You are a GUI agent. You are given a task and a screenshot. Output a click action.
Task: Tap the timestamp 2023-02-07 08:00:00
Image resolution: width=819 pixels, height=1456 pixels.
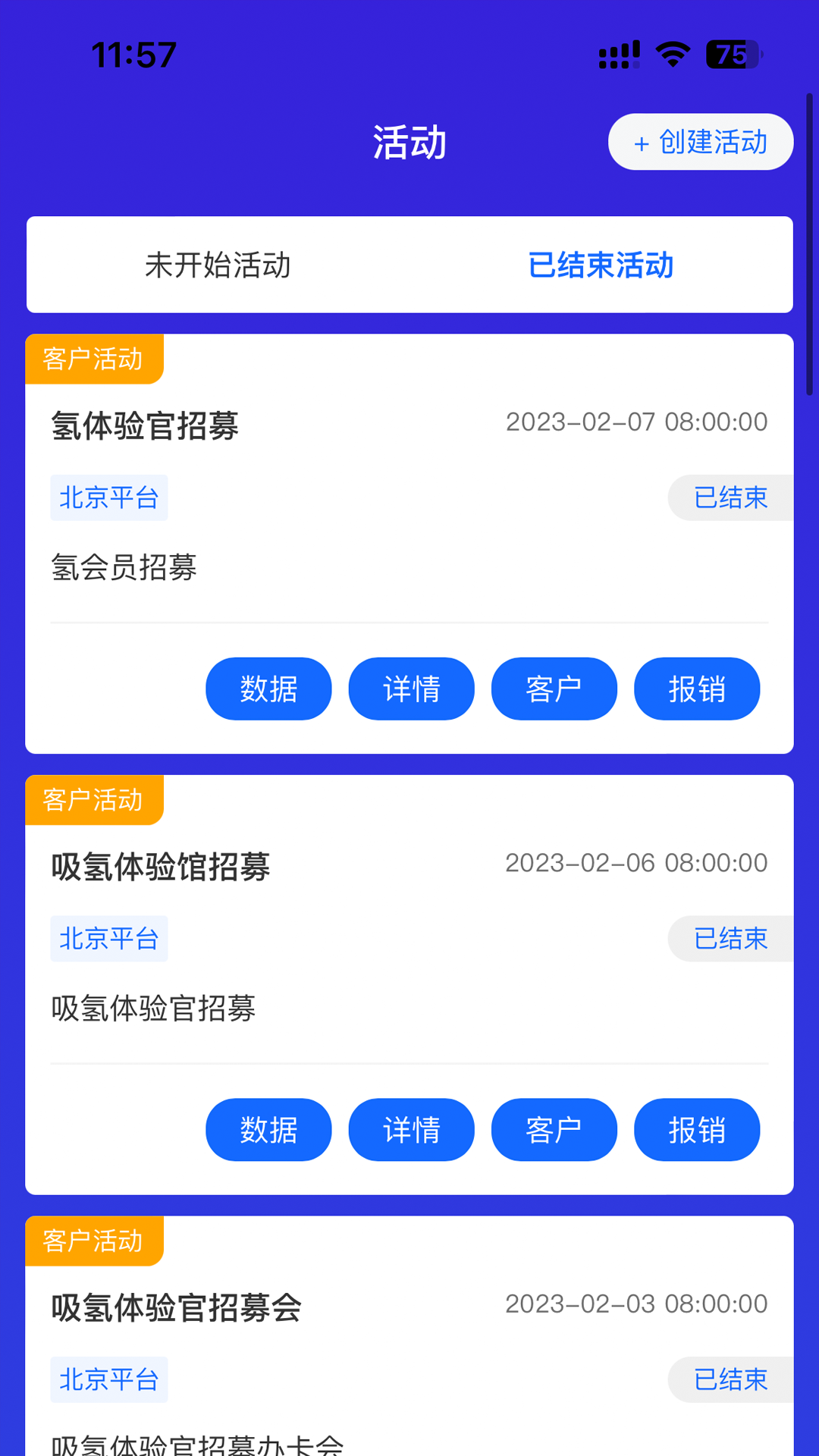coord(636,422)
